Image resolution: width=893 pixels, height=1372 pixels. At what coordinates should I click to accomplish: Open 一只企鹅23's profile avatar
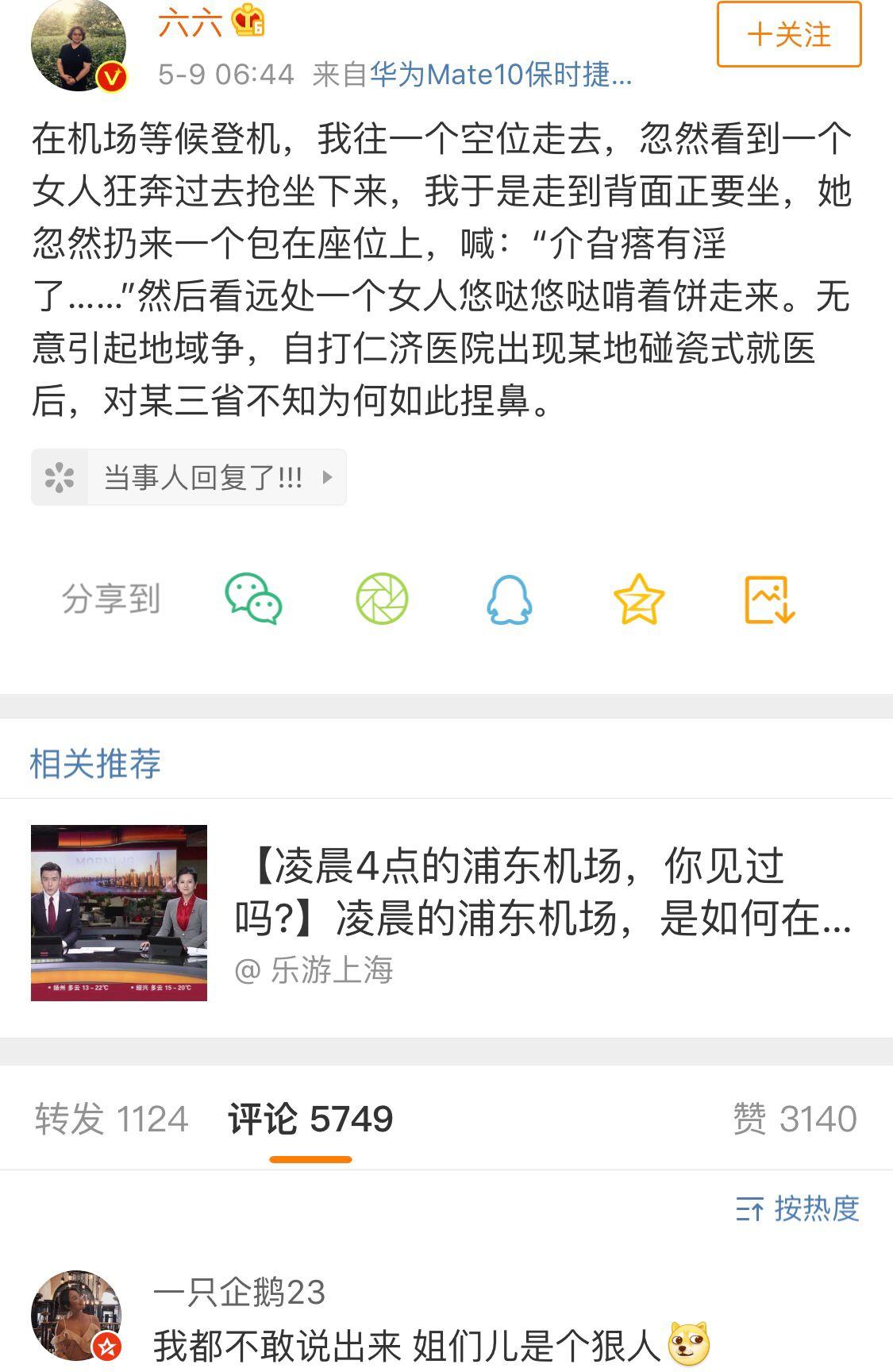(76, 1315)
